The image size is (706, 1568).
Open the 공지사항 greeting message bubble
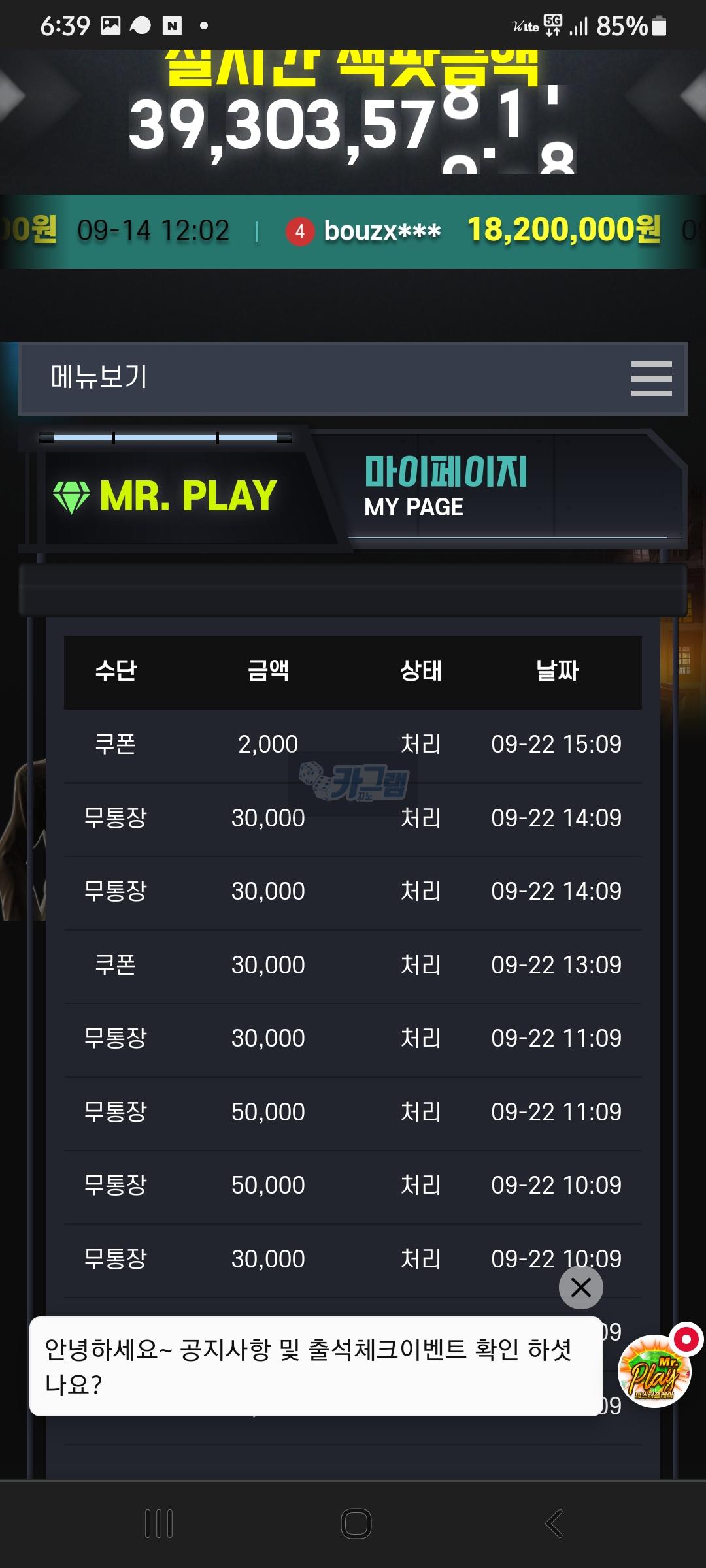(316, 1367)
